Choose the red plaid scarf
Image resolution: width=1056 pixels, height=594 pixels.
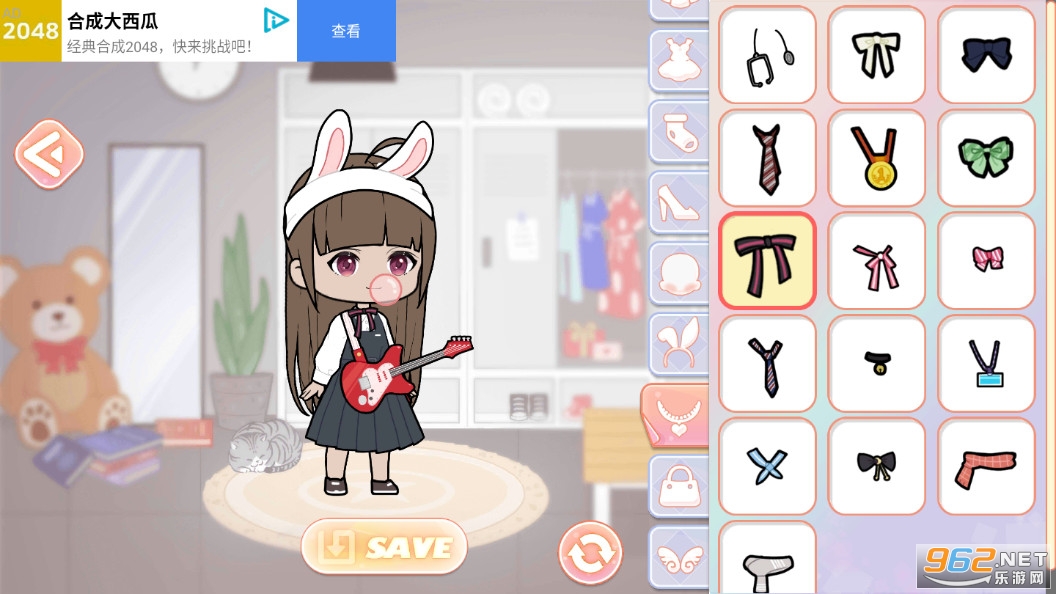[x=986, y=467]
